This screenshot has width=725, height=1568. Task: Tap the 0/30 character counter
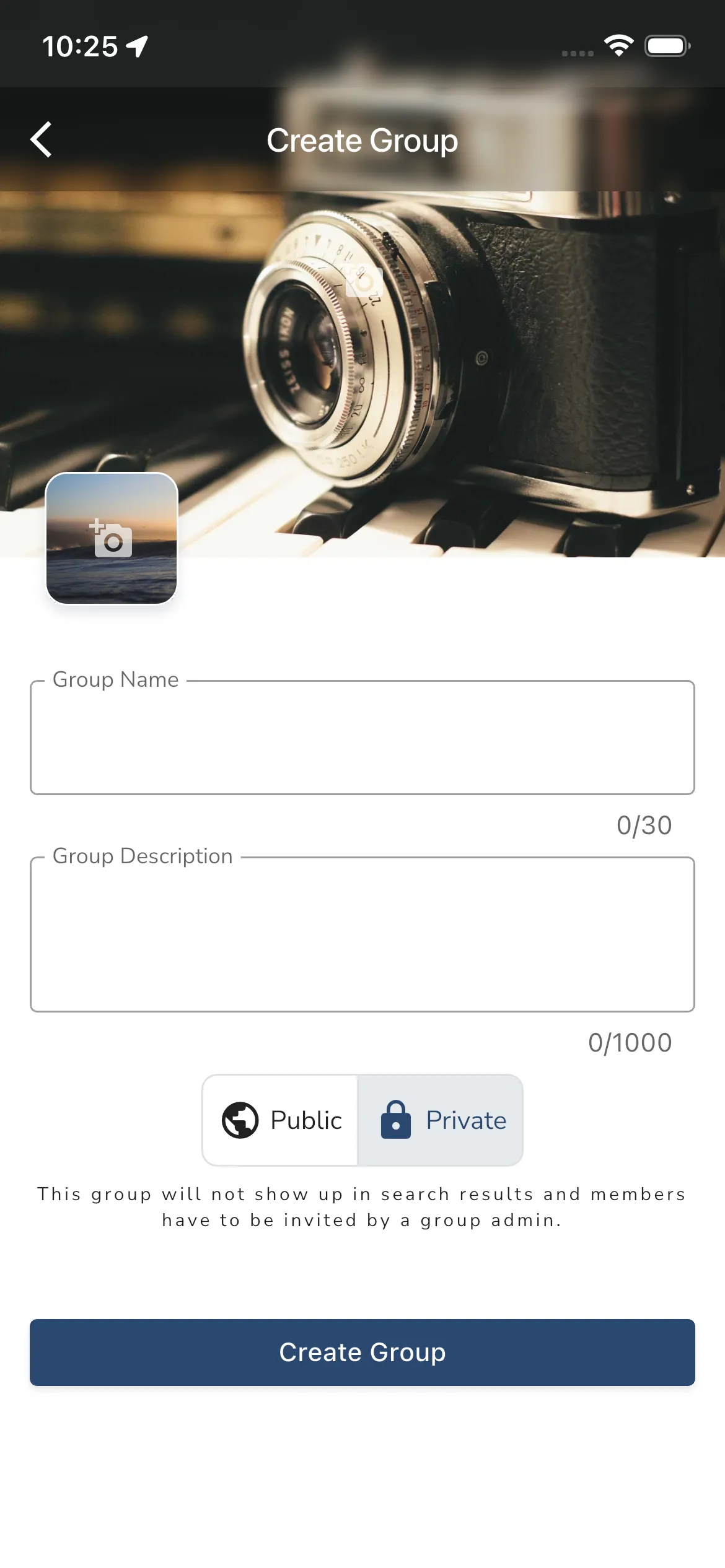coord(643,825)
